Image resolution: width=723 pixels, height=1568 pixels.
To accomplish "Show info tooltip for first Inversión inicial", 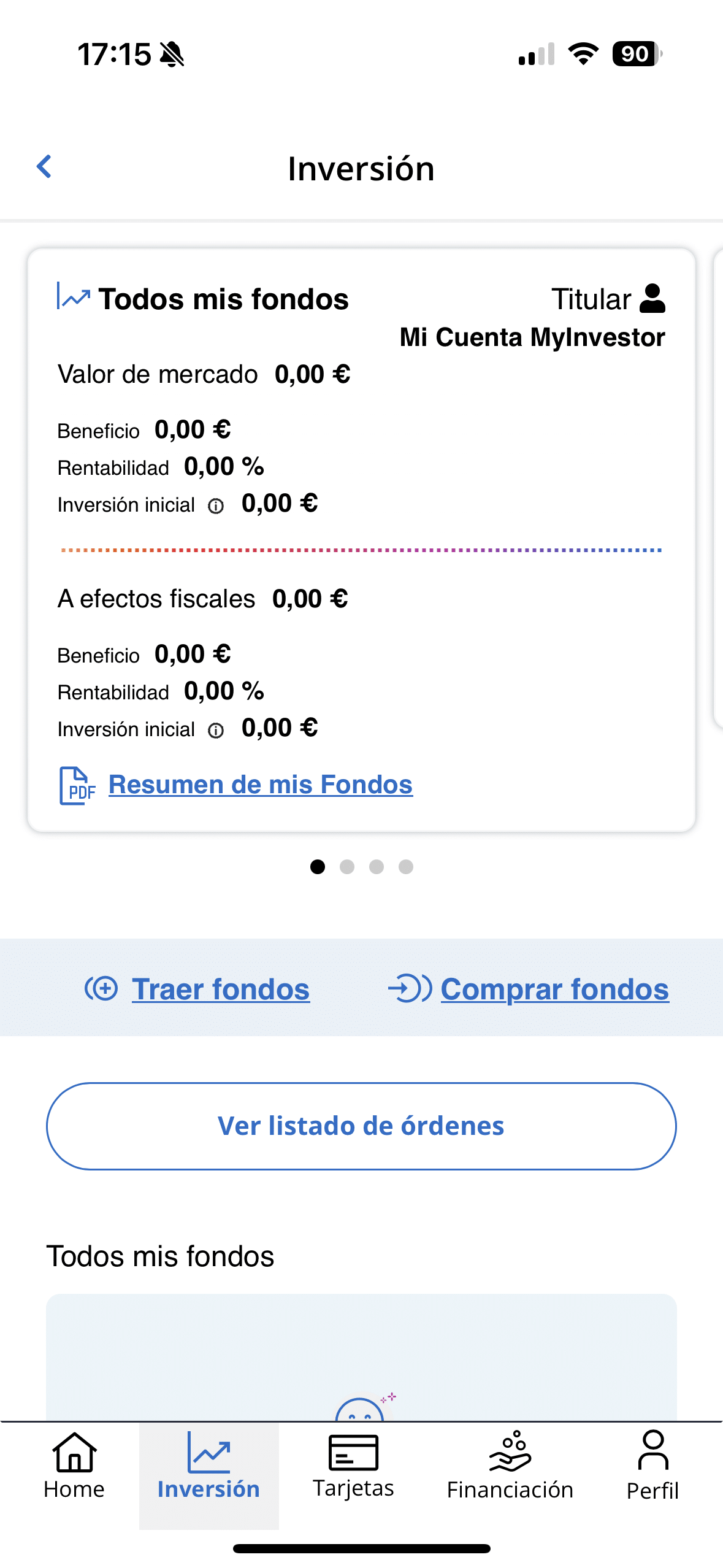I will click(216, 504).
